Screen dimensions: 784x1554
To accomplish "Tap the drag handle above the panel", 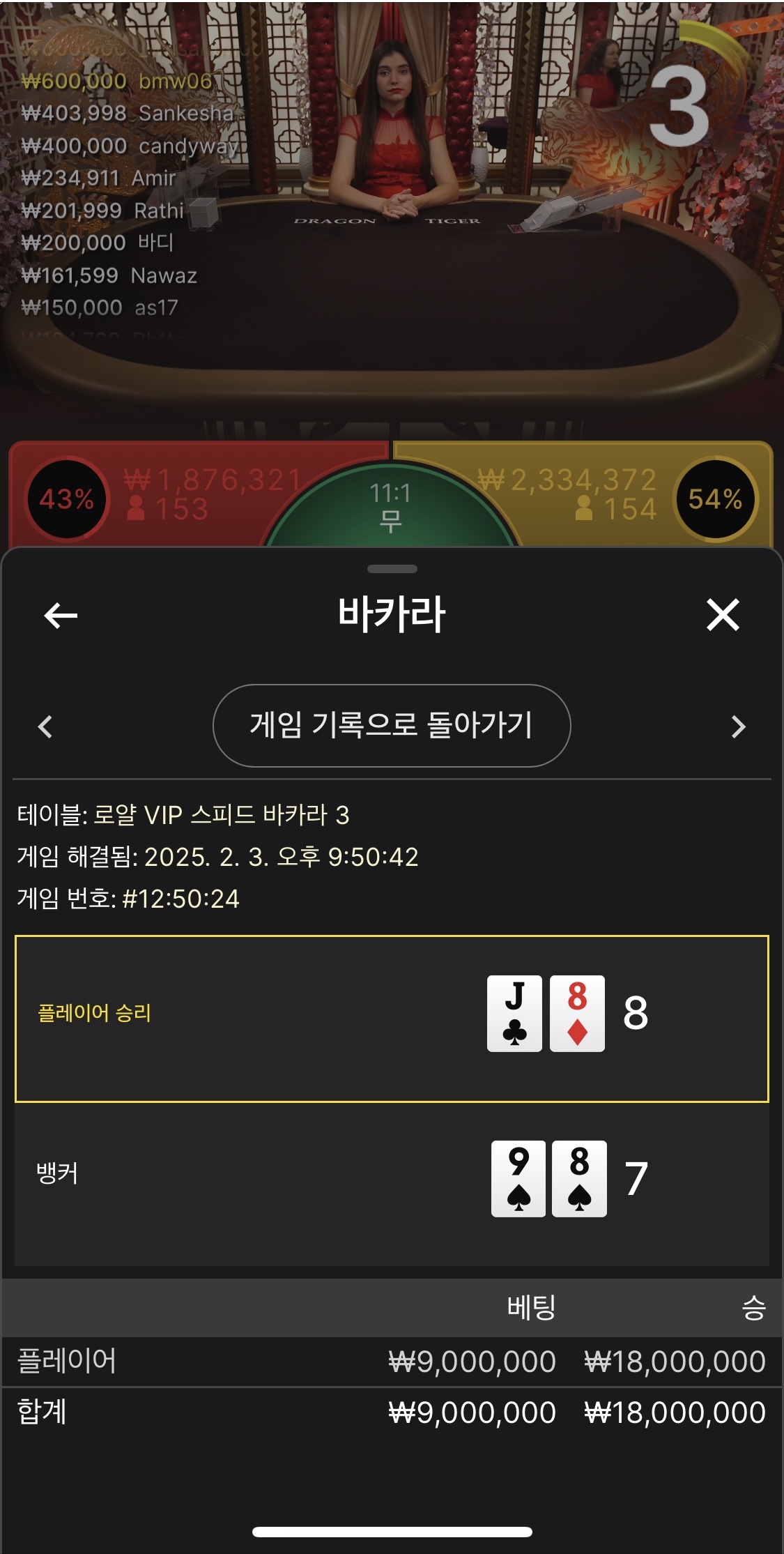I will [x=392, y=569].
